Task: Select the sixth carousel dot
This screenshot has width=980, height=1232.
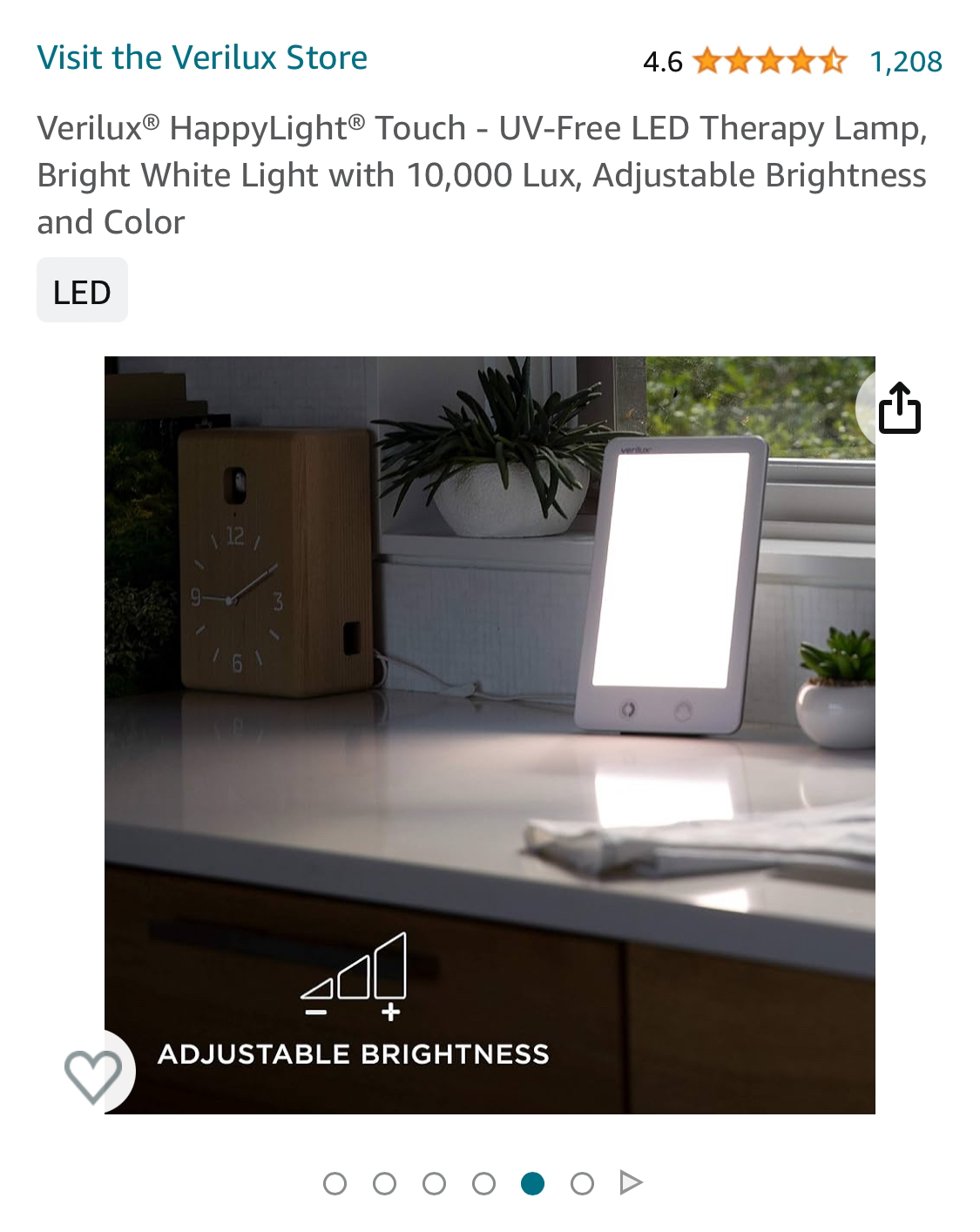Action: coord(581,1182)
